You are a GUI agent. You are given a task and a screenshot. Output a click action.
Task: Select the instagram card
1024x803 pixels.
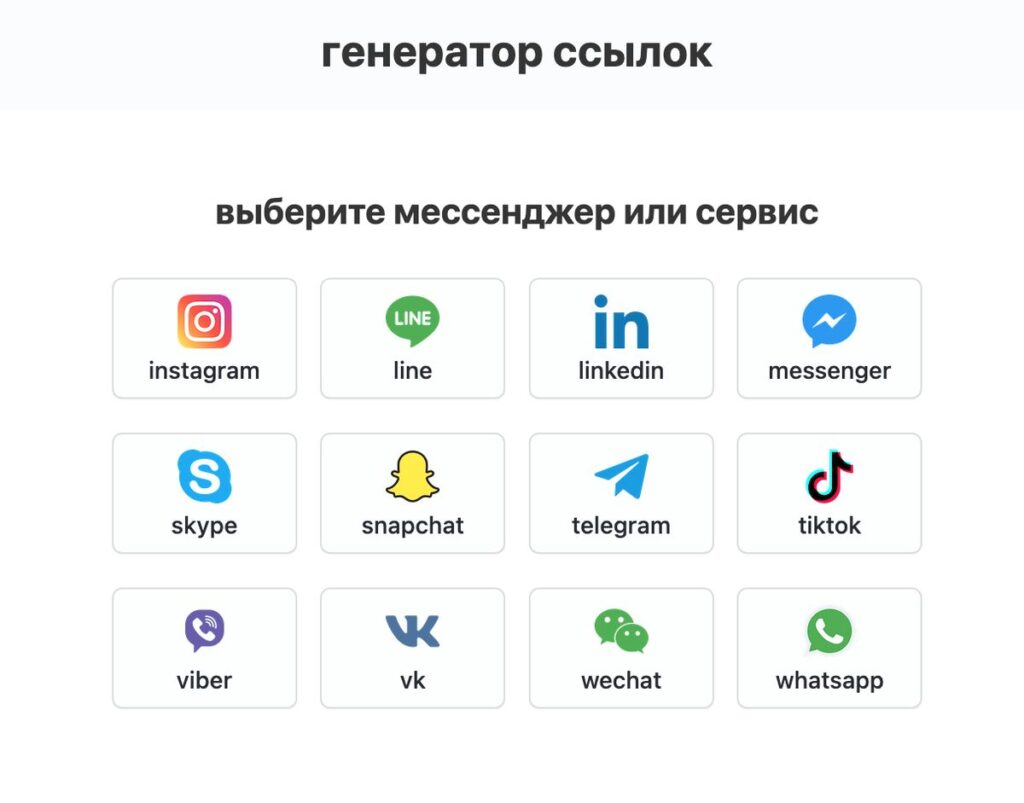tap(204, 338)
